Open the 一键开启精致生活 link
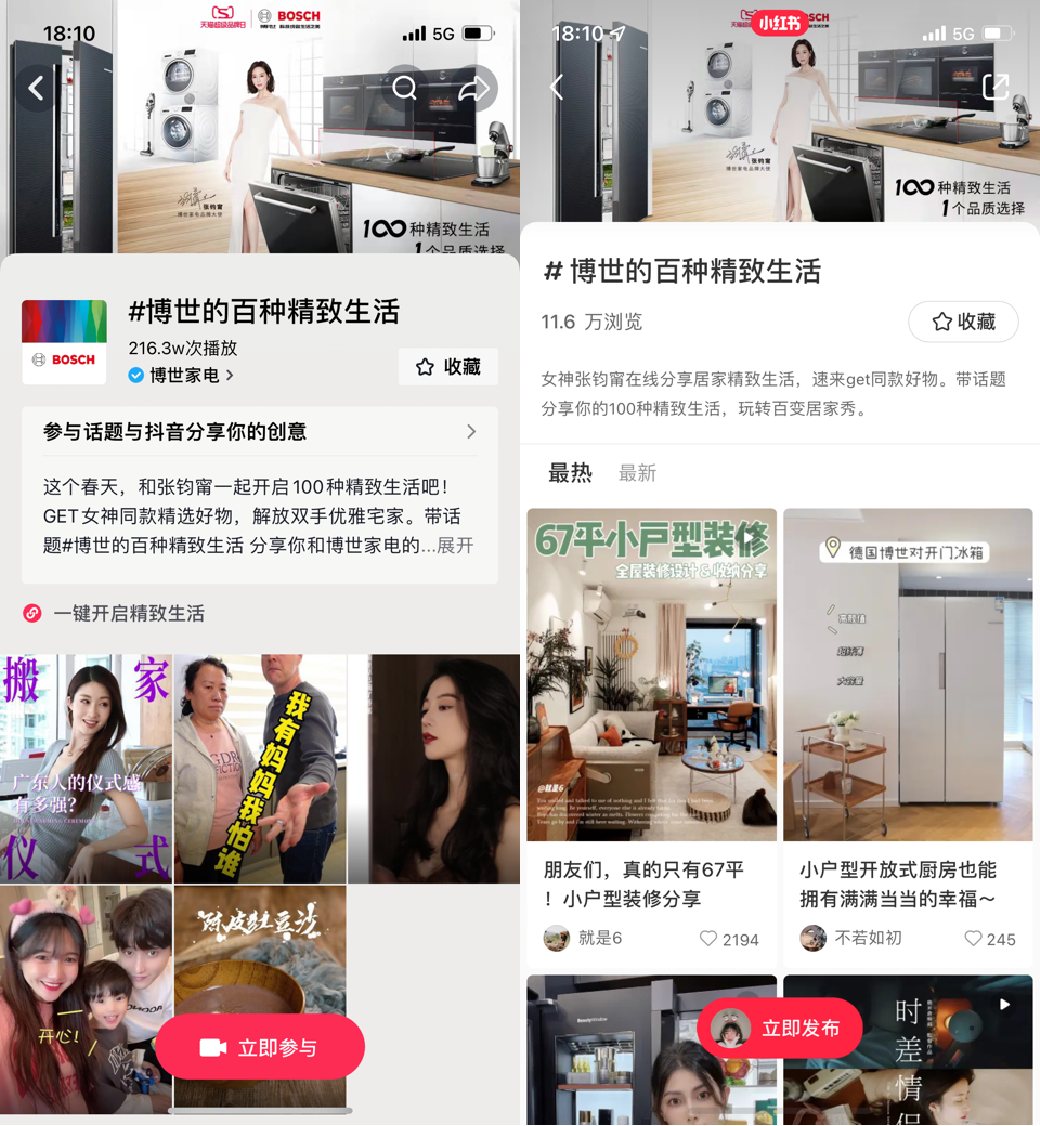This screenshot has width=1040, height=1126. 128,613
